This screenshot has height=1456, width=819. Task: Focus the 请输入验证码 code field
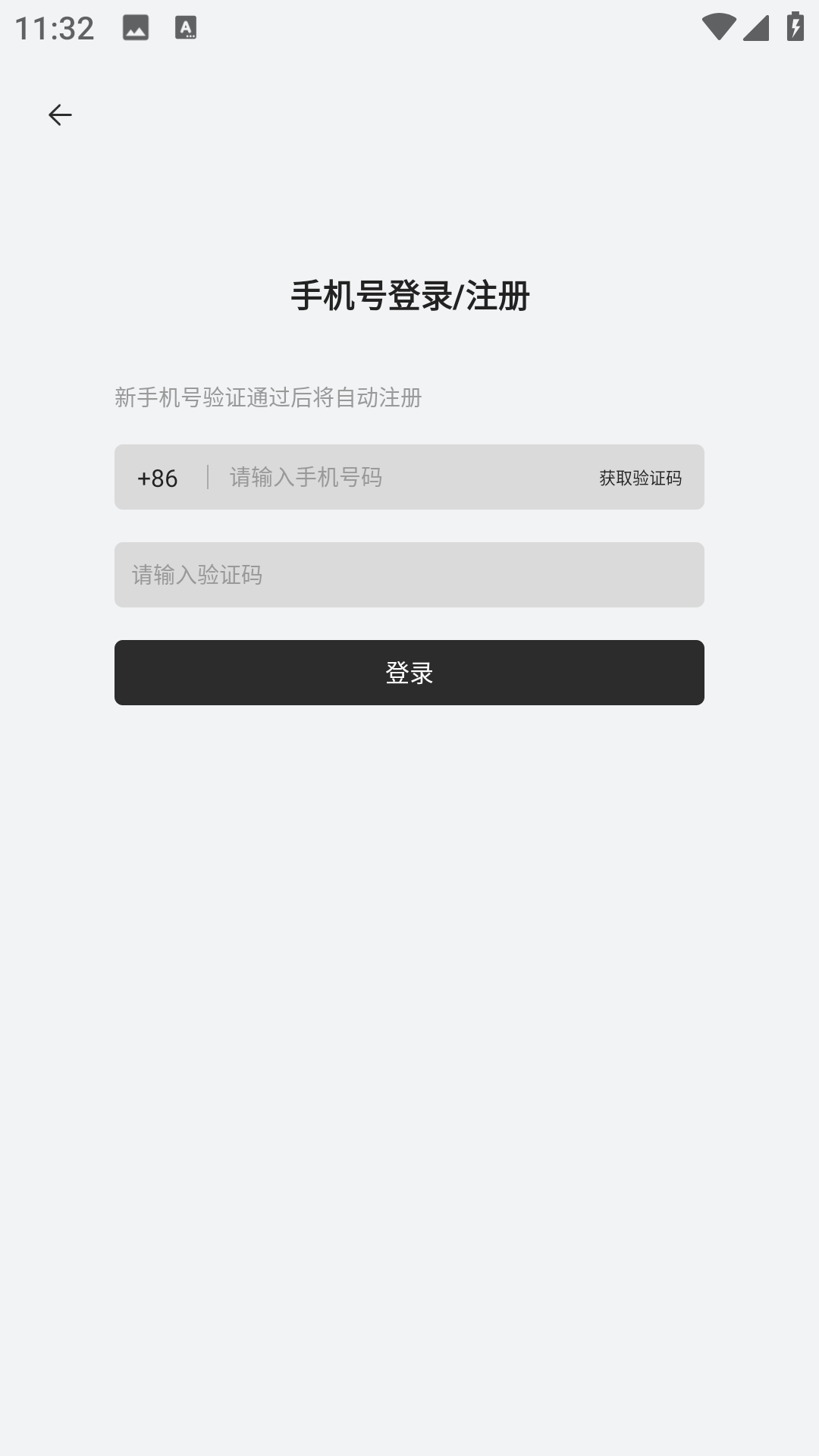[x=409, y=575]
